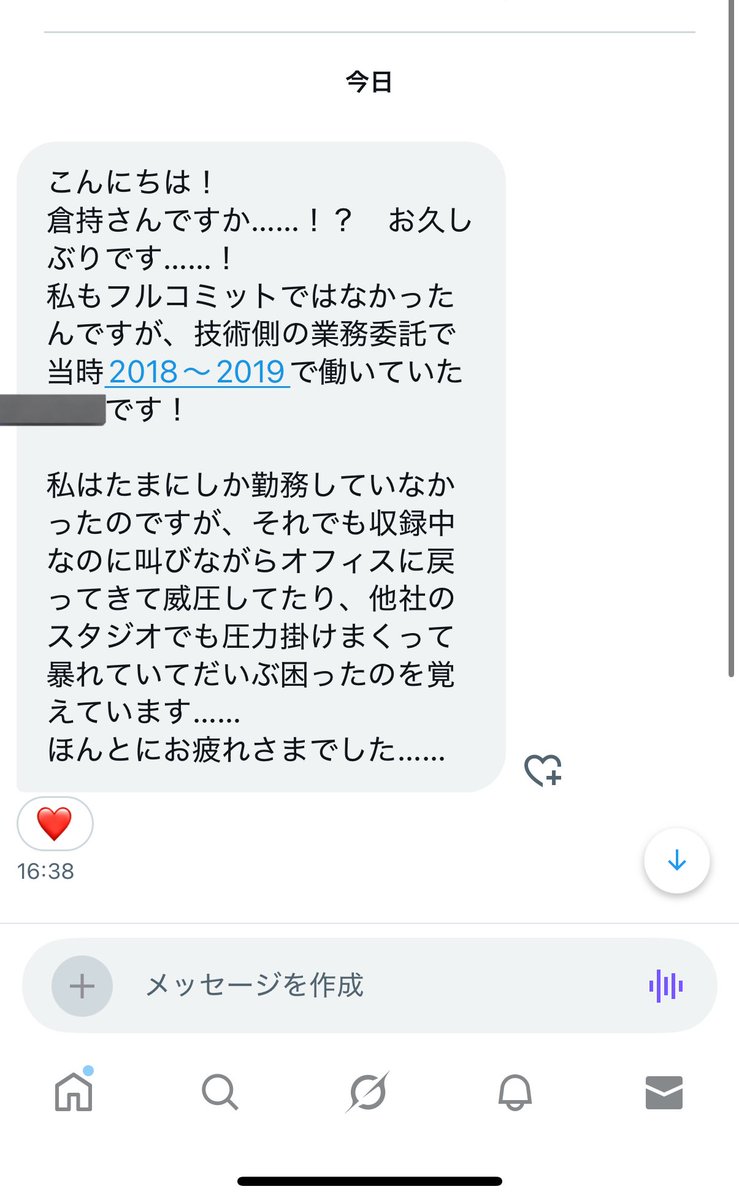739x1200 pixels.
Task: Tap the red heart reaction
Action: tap(55, 824)
